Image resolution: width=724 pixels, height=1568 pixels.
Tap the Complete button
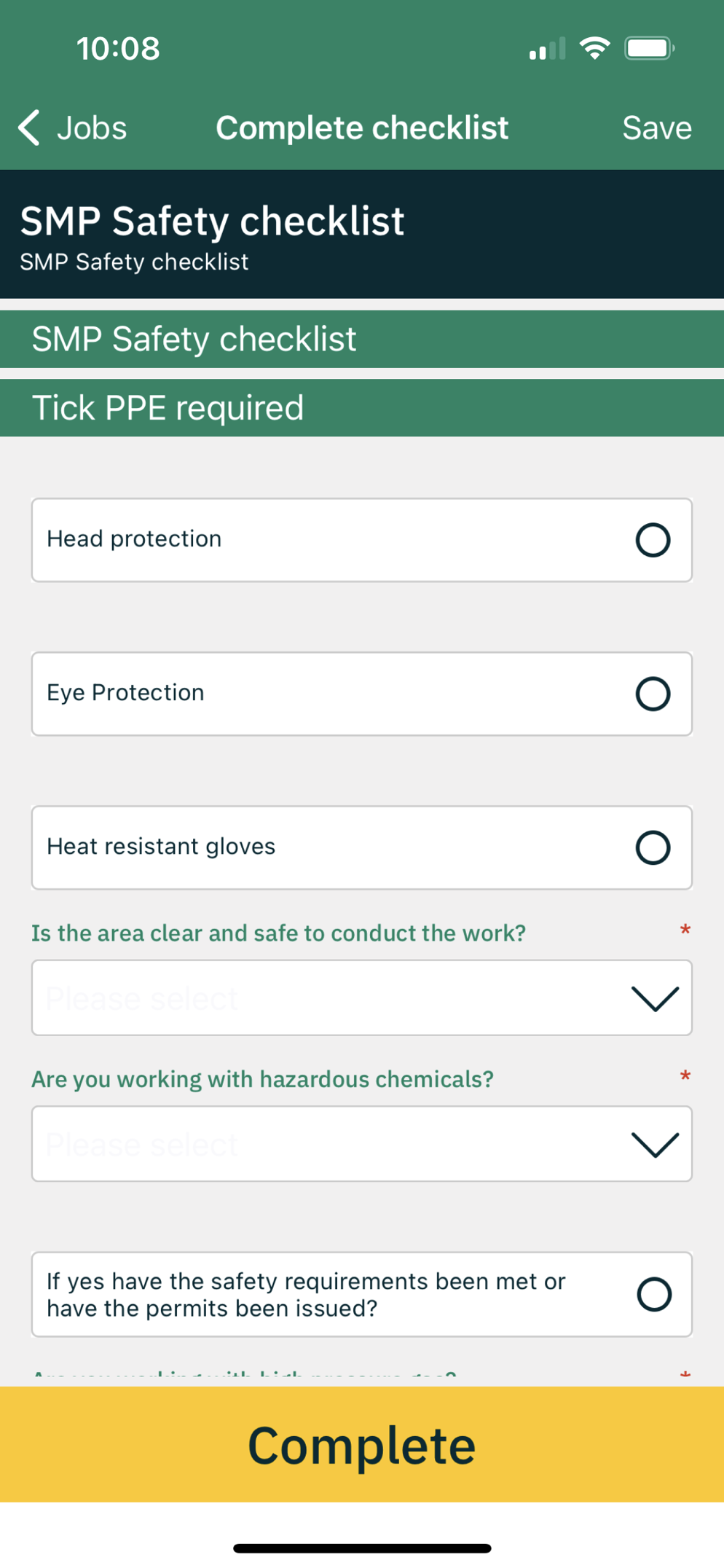coord(362,1445)
